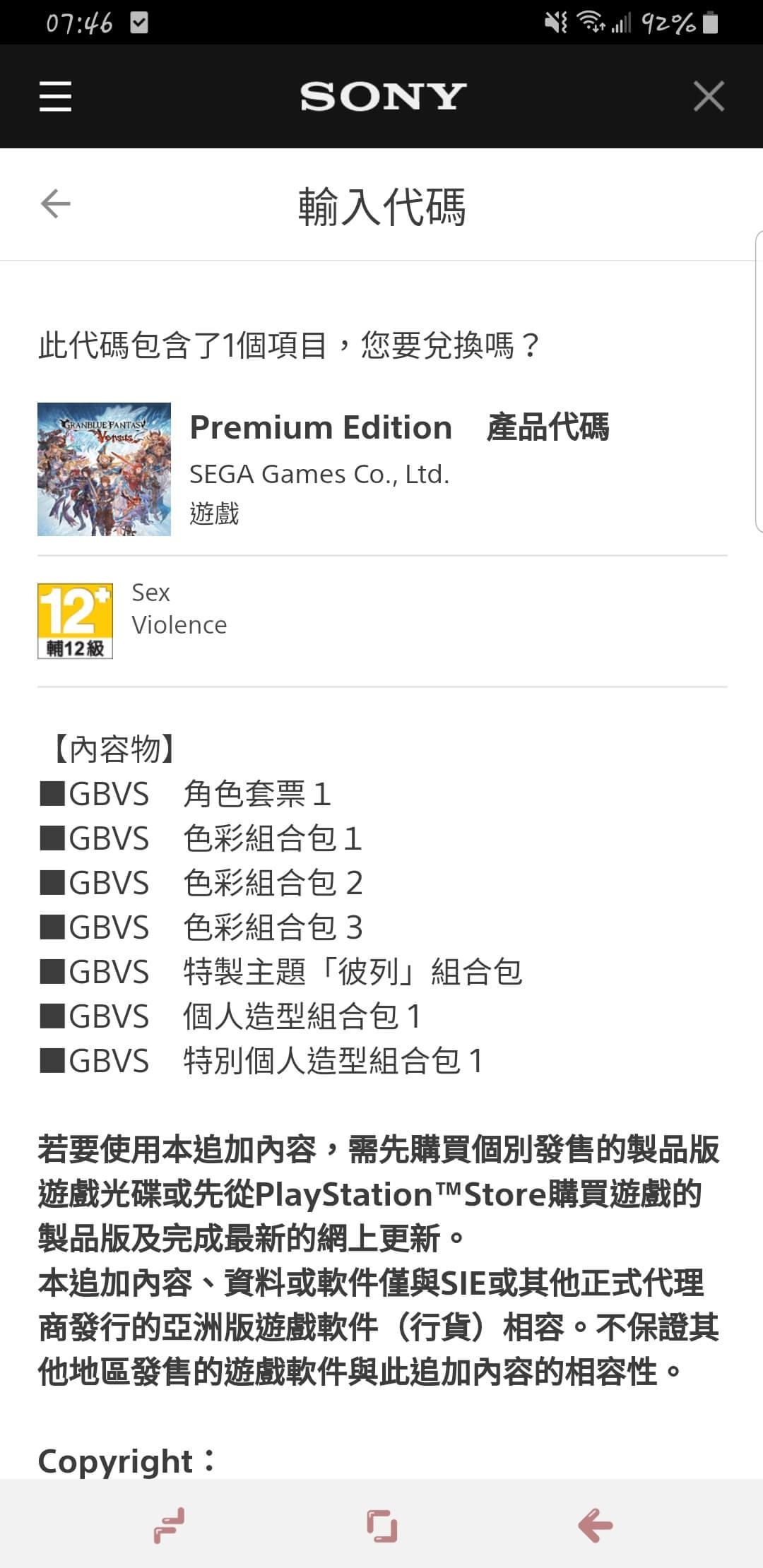Go back from the 輸入代碼 screen
The height and width of the screenshot is (1568, 763).
[x=55, y=204]
